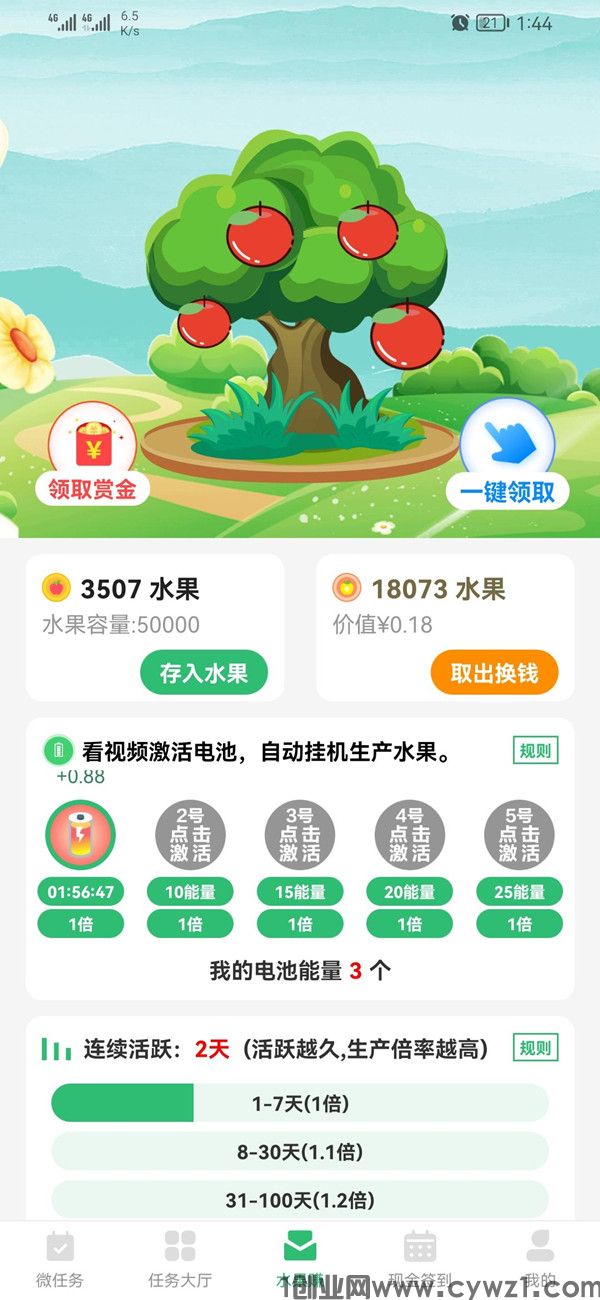This screenshot has width=600, height=1300.
Task: Tap the active battery 1 icon
Action: click(x=81, y=835)
